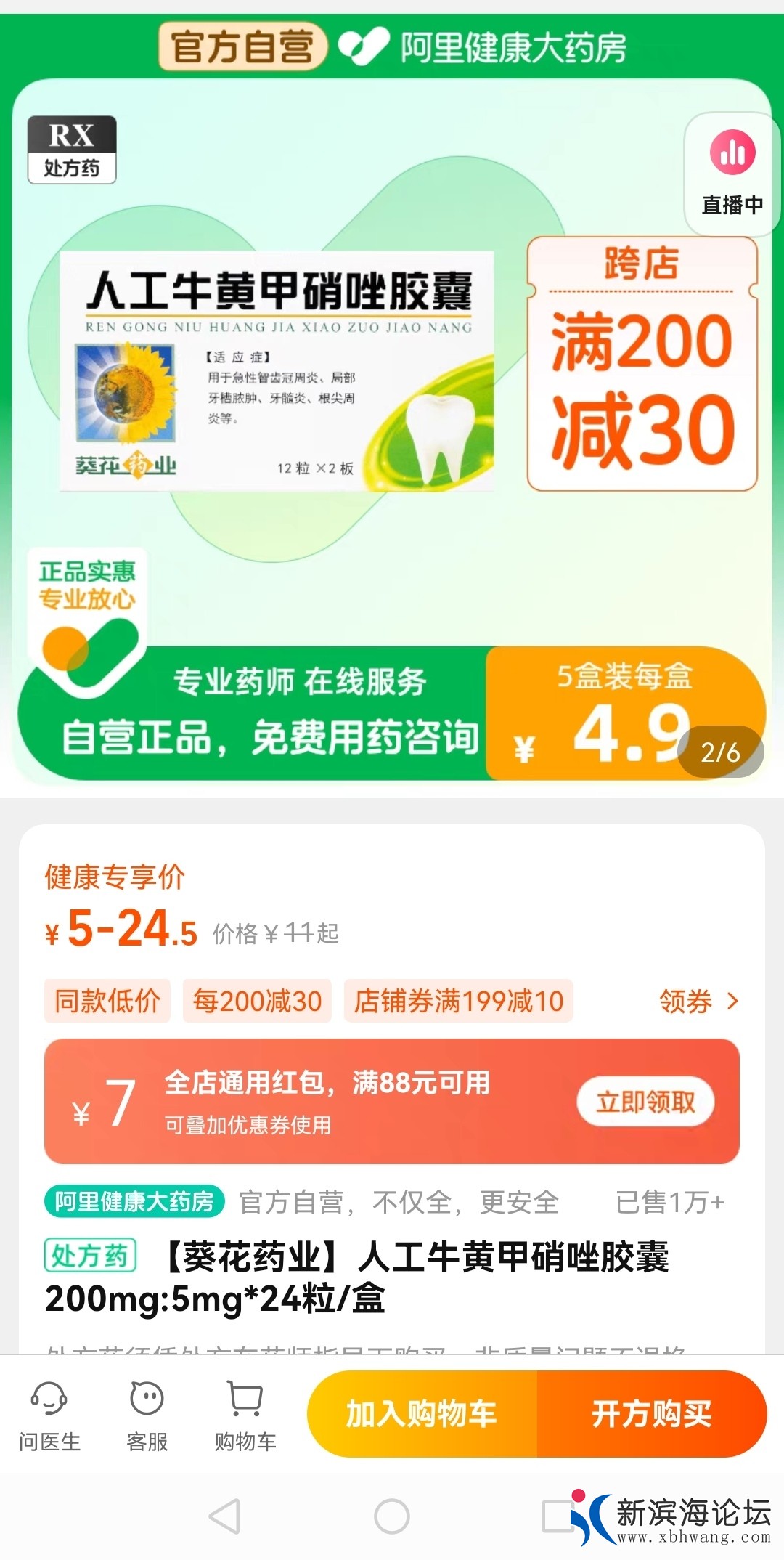Tap 领券 to collect coupons
Screen dimensions: 784x1560
point(698,1002)
